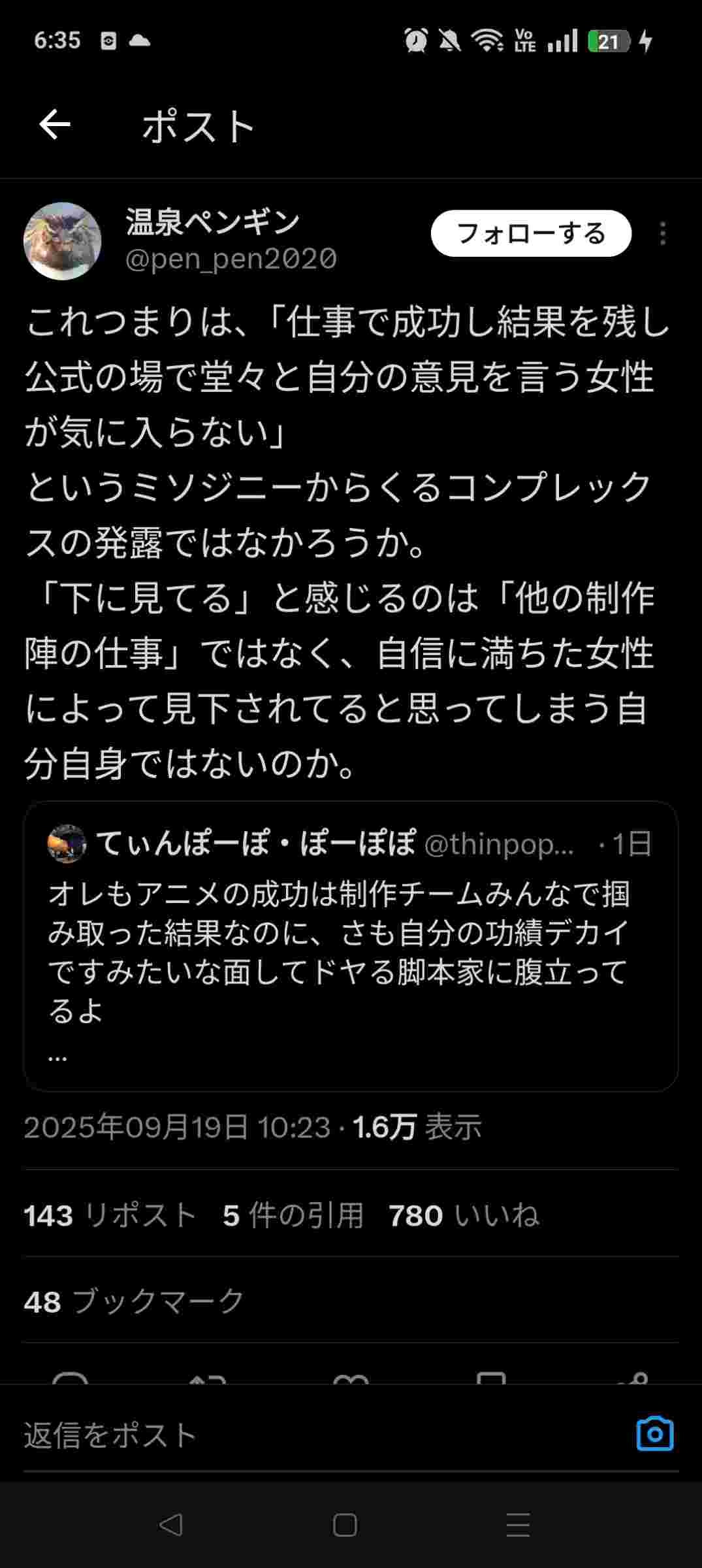This screenshot has height=1568, width=702.
Task: Open the camera icon in reply bar
Action: (x=654, y=1434)
